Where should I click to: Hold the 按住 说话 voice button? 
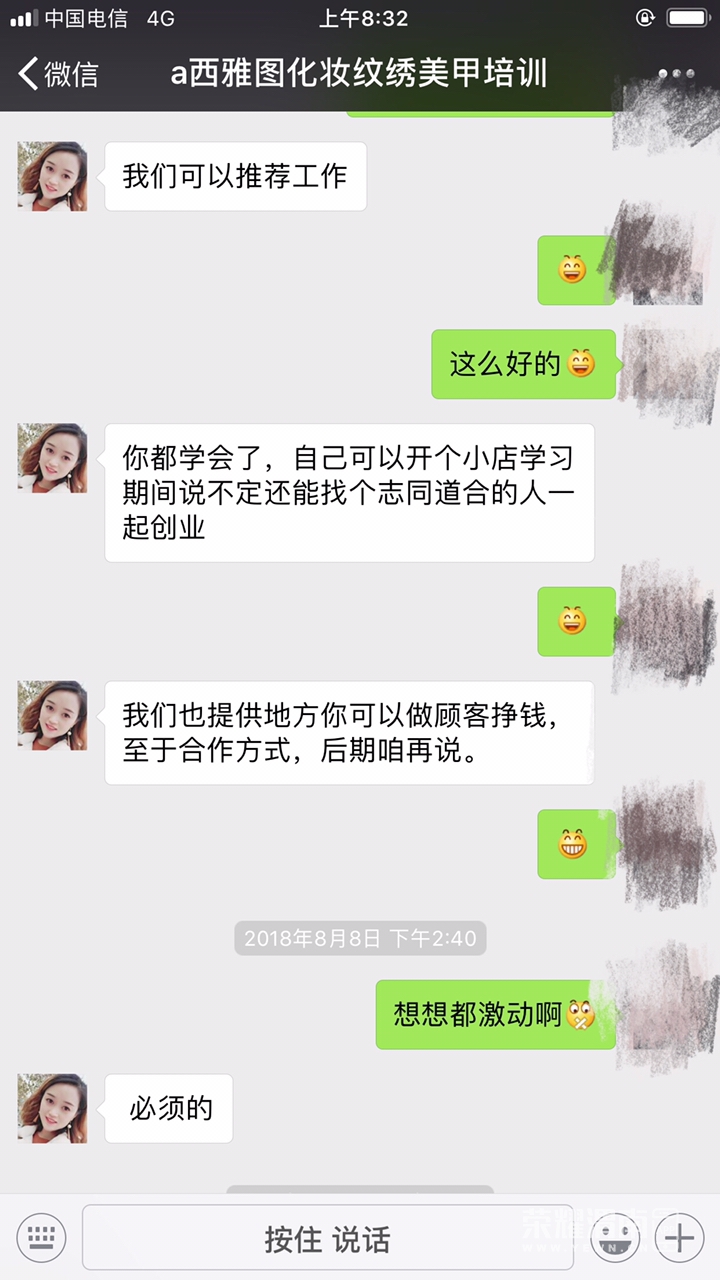pos(327,1239)
